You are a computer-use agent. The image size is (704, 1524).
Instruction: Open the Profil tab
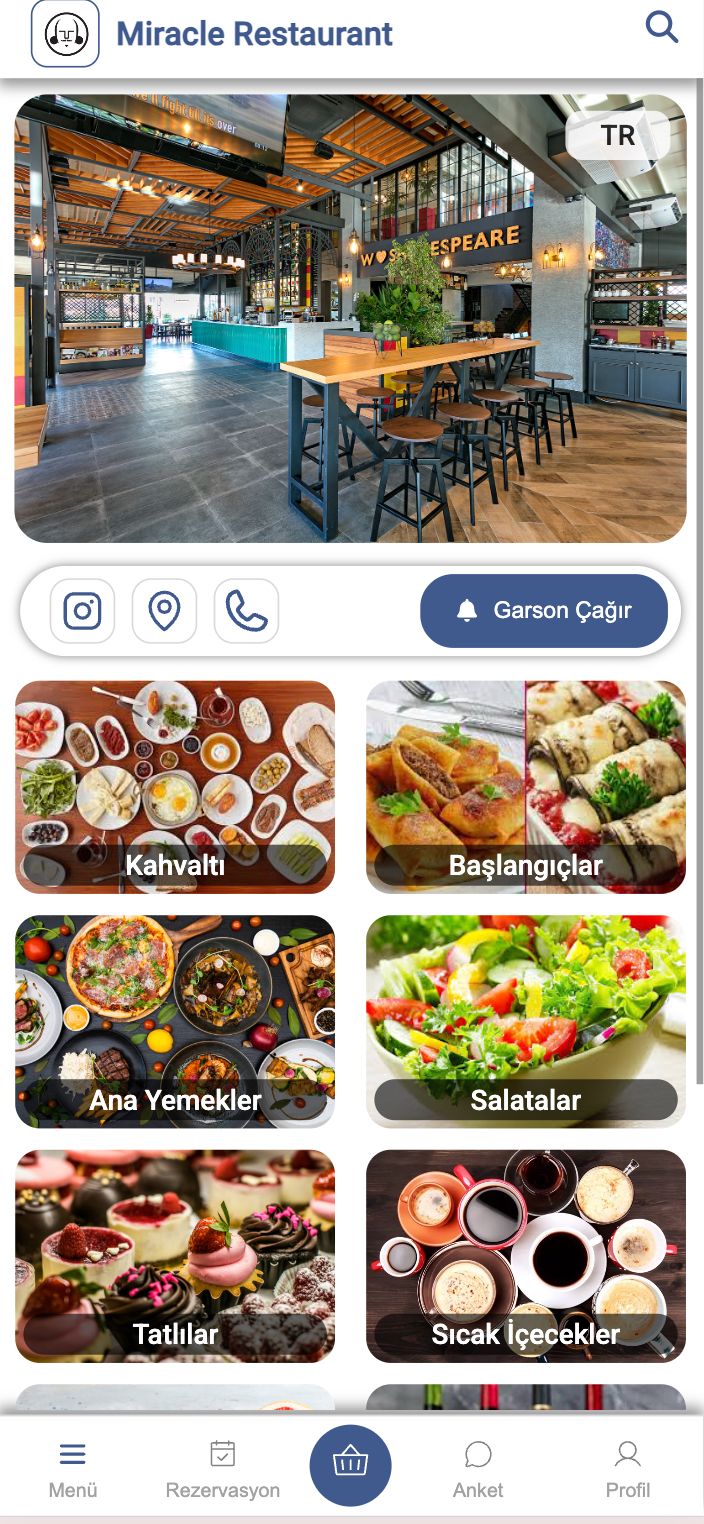tap(628, 1469)
